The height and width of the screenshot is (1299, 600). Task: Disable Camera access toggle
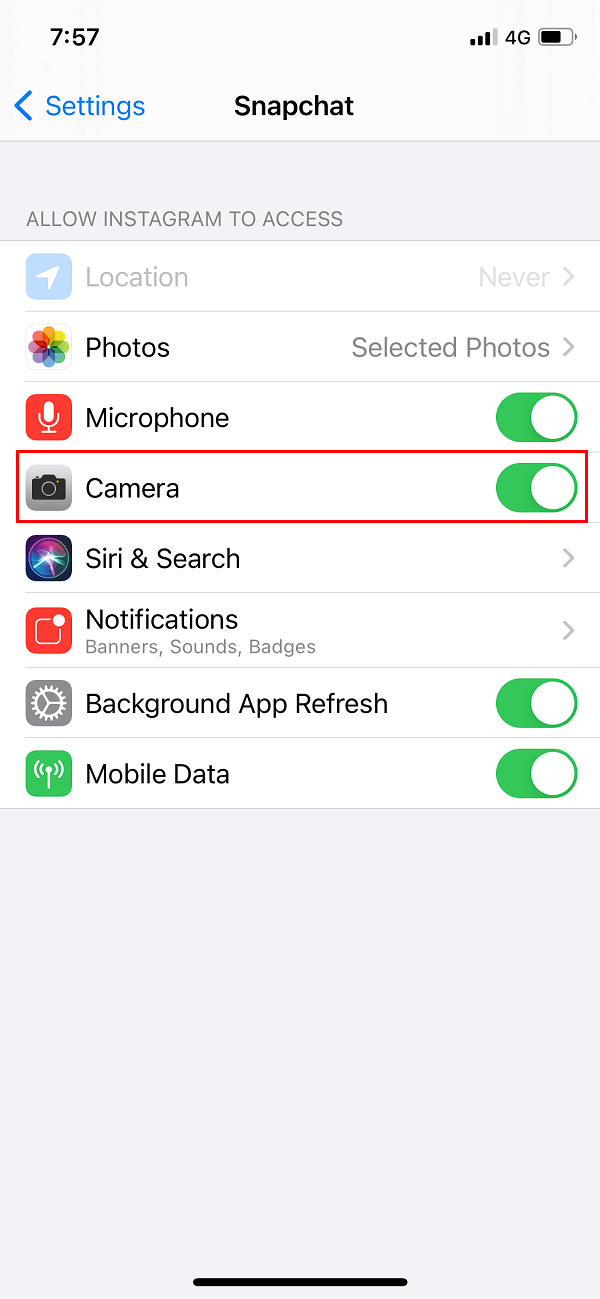(536, 488)
